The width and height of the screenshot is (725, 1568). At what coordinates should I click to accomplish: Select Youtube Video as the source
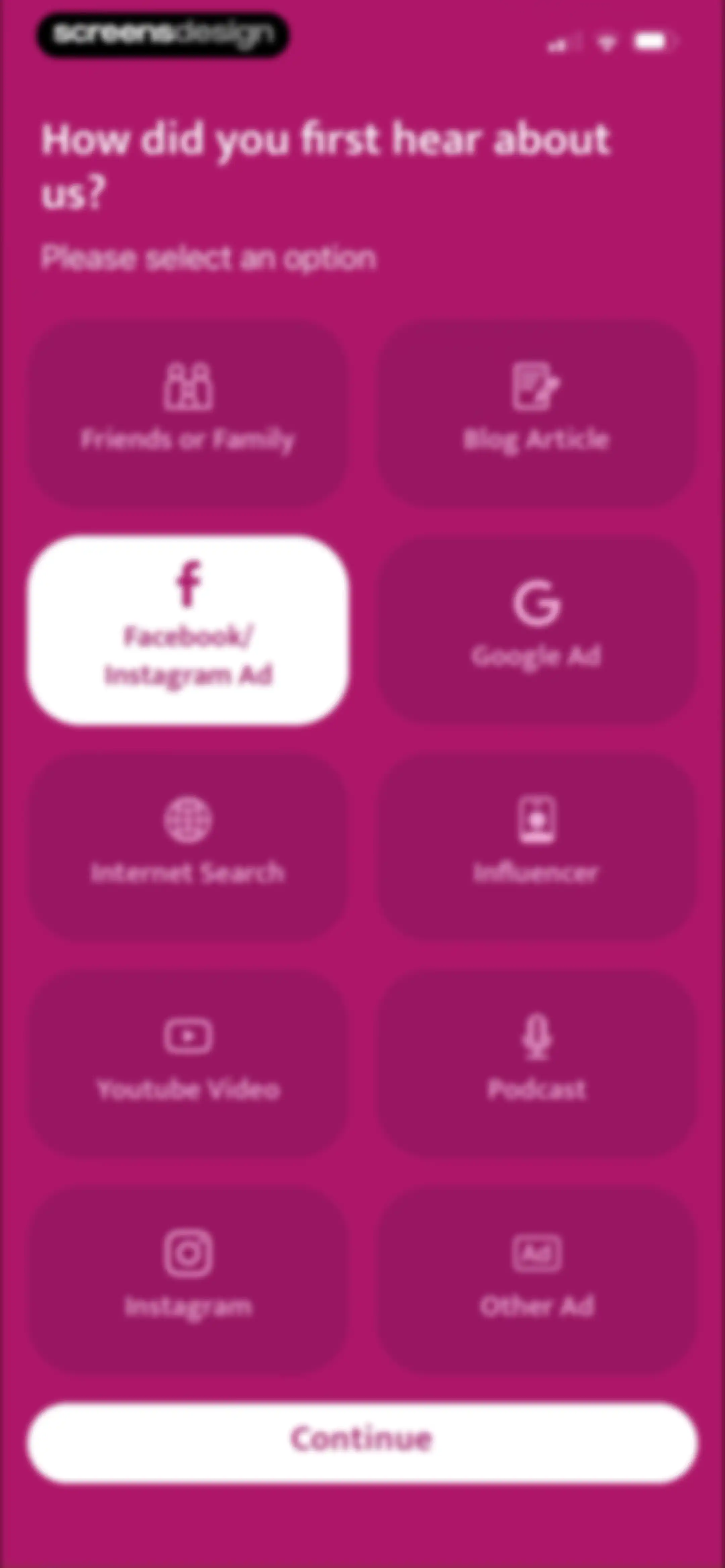(x=188, y=1063)
